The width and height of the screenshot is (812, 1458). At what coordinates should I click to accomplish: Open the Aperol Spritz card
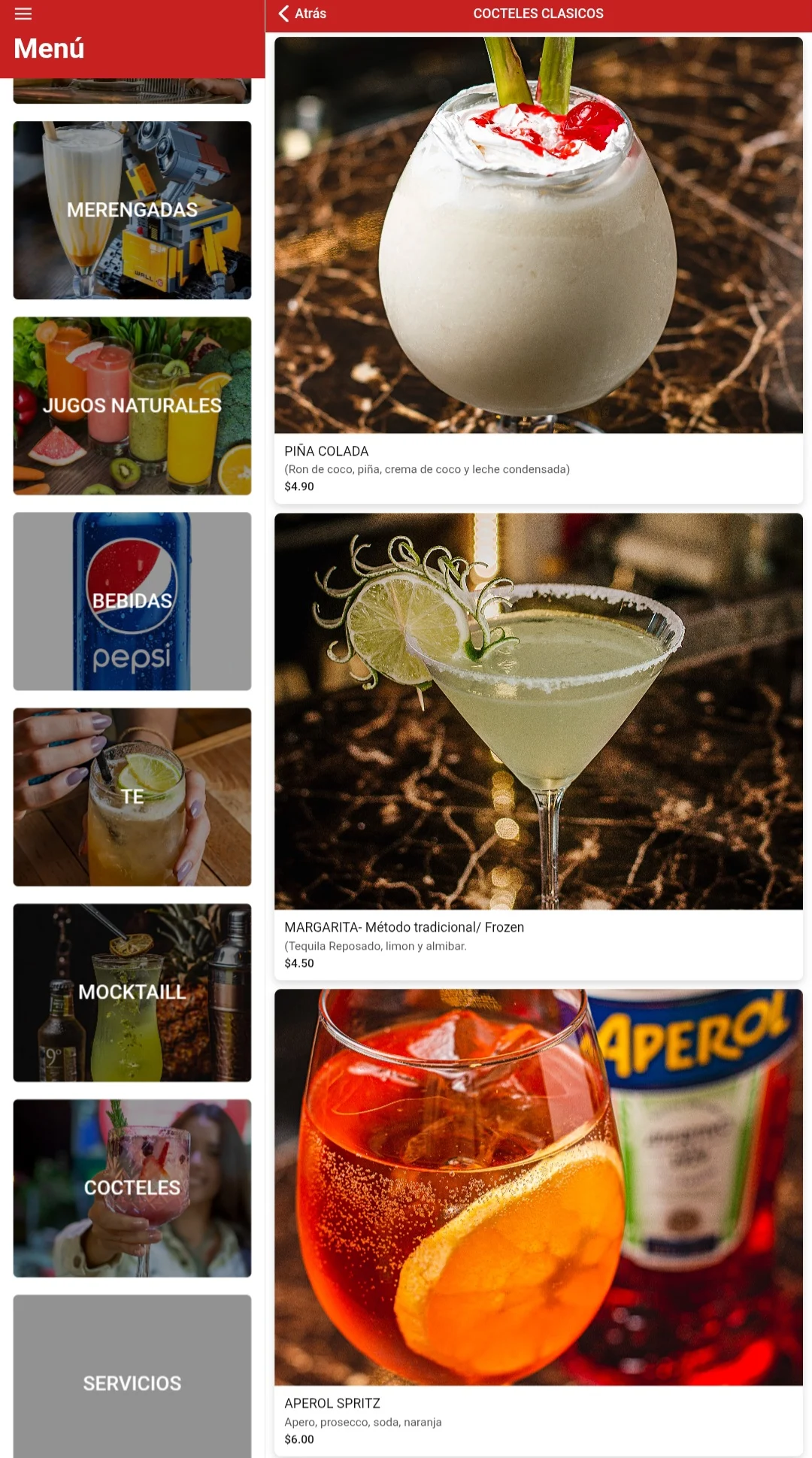[x=538, y=1222]
